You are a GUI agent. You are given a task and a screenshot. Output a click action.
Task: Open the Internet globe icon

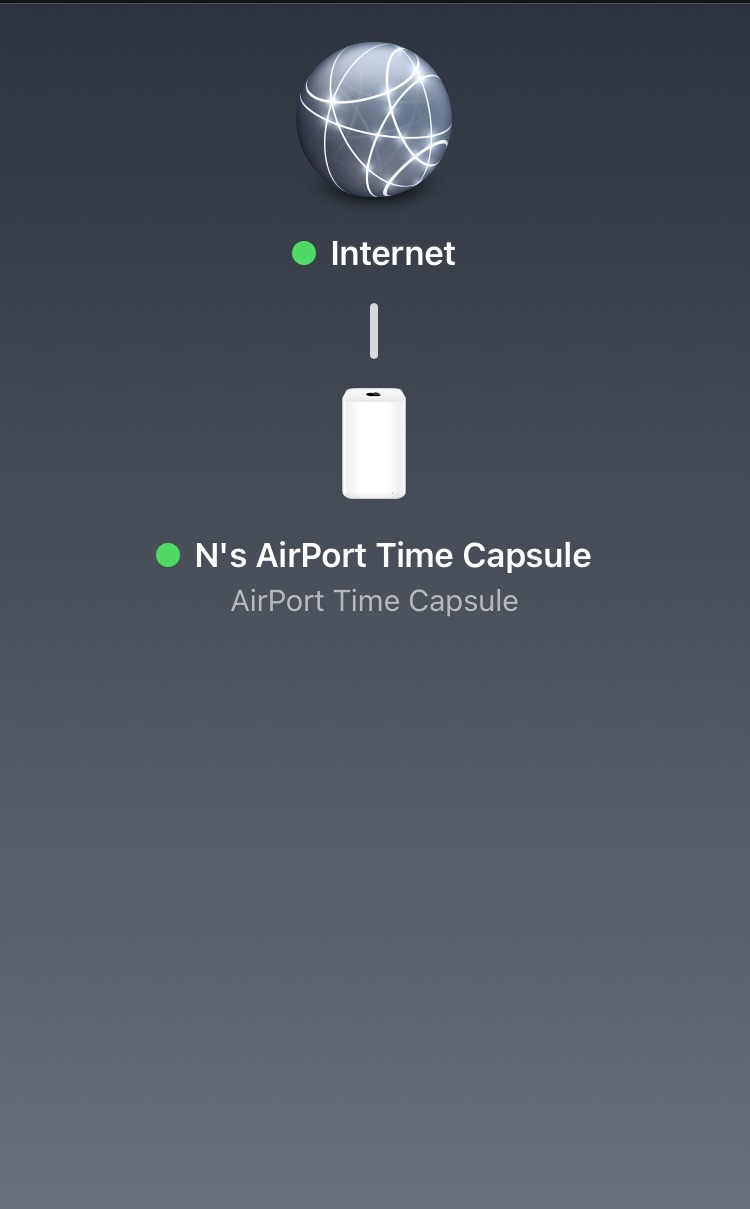point(374,120)
